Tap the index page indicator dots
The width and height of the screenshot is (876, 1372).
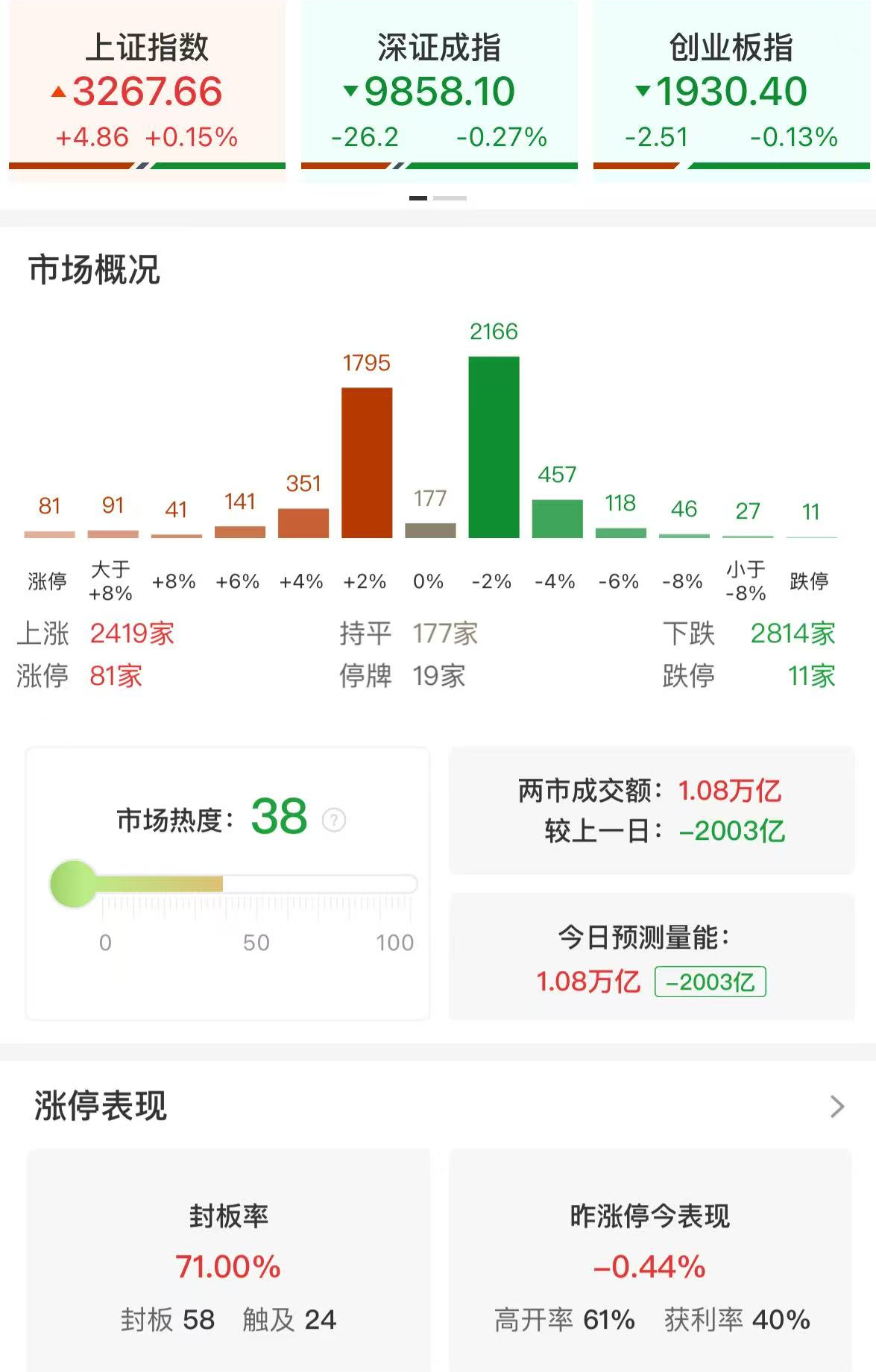click(438, 198)
